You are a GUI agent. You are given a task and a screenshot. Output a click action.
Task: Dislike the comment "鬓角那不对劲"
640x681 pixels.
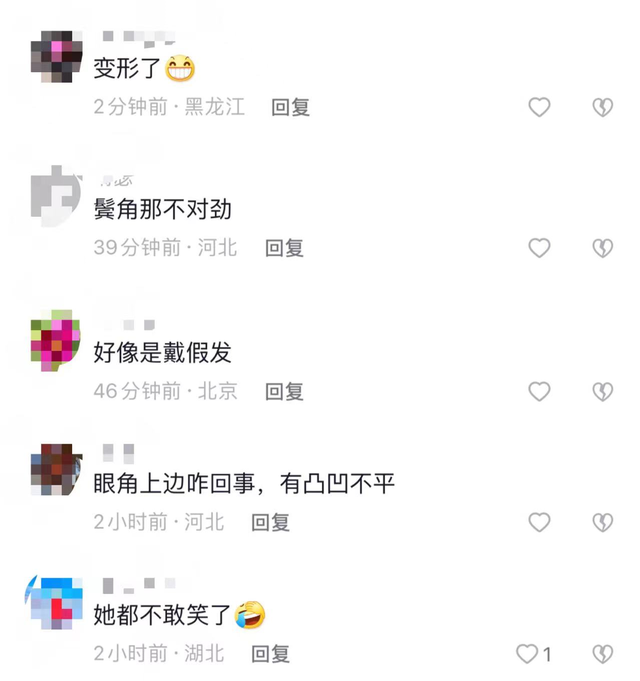[602, 248]
